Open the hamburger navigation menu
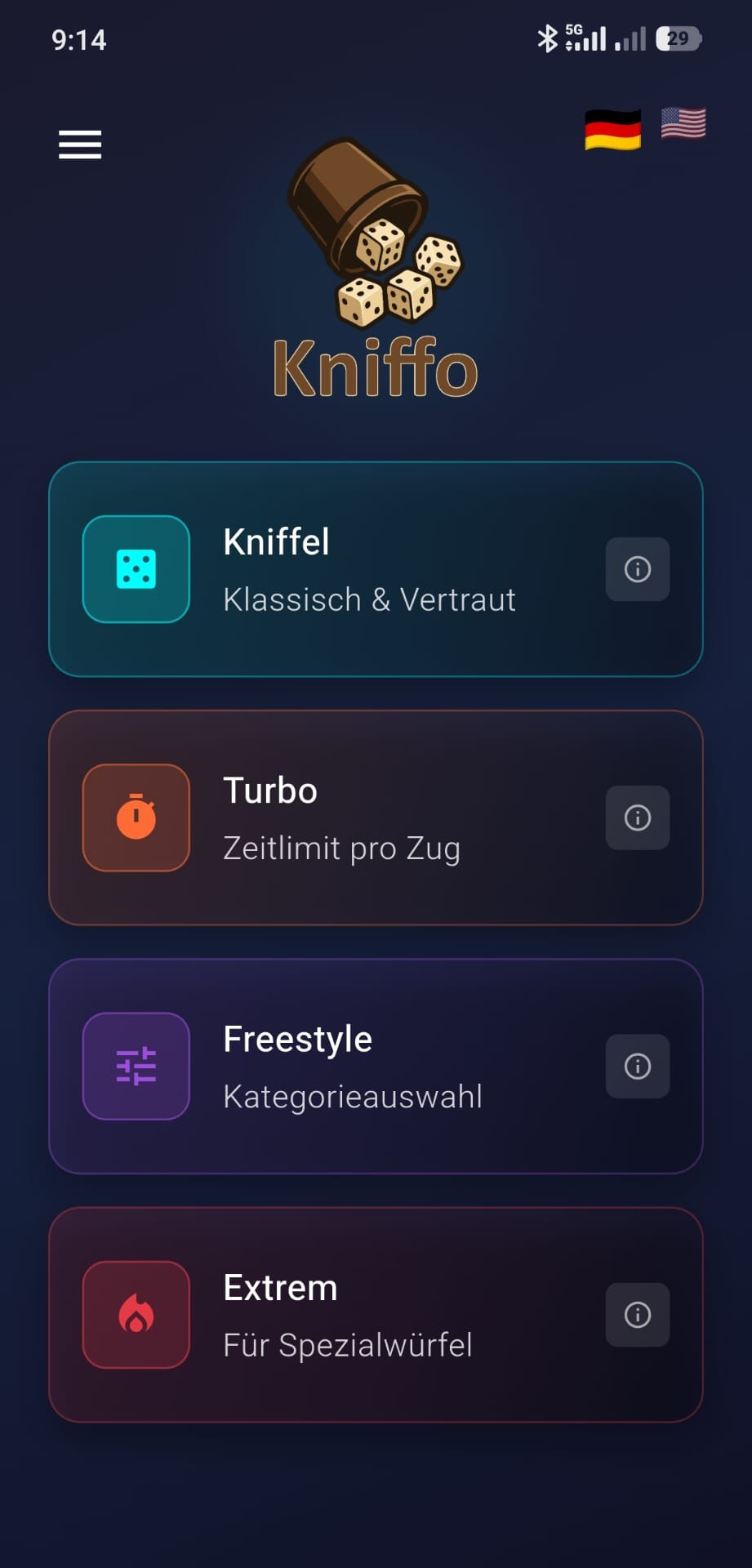The height and width of the screenshot is (1568, 752). point(79,144)
